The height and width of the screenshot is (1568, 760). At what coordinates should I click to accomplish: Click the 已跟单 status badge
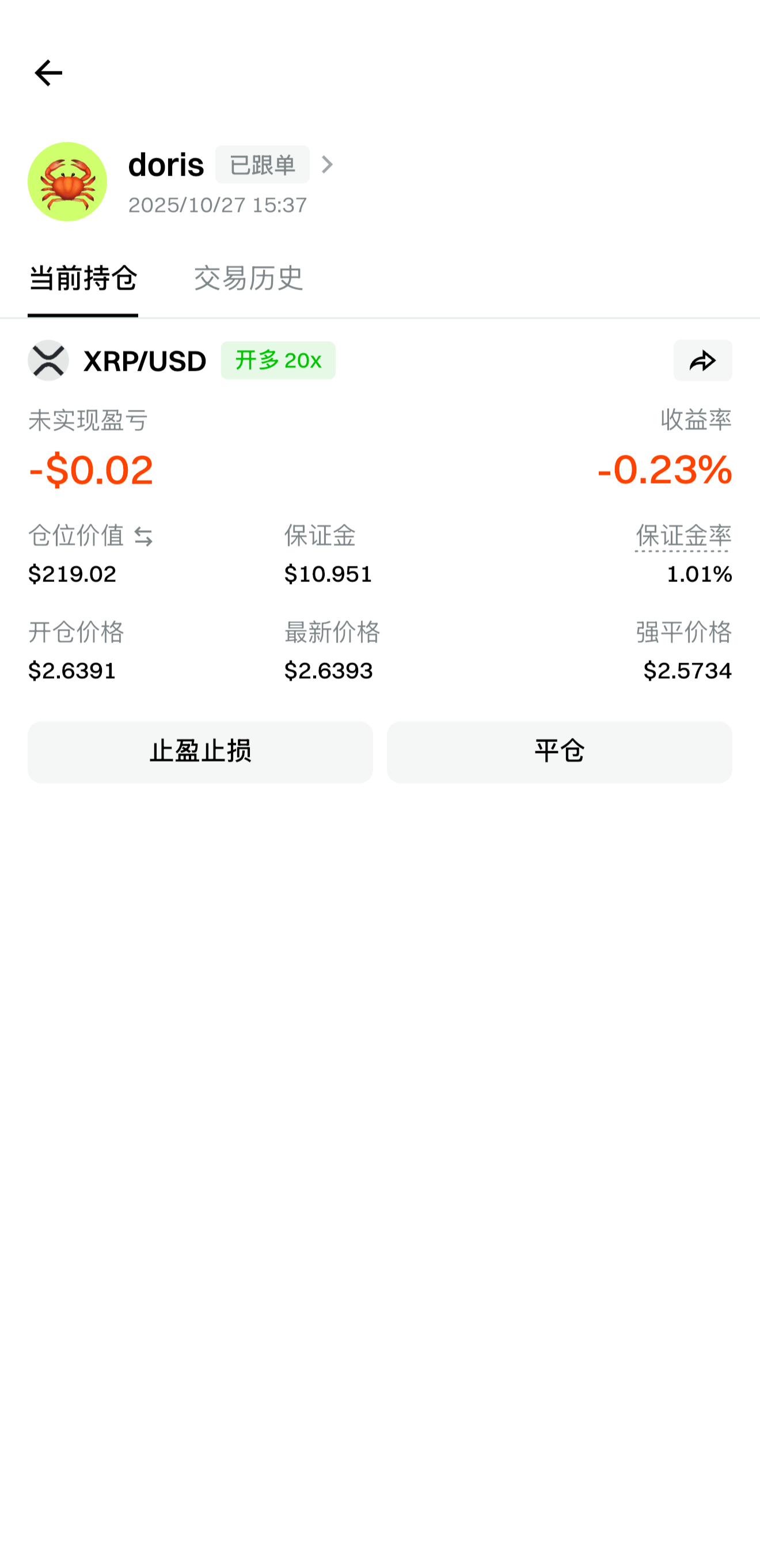pyautogui.click(x=263, y=163)
